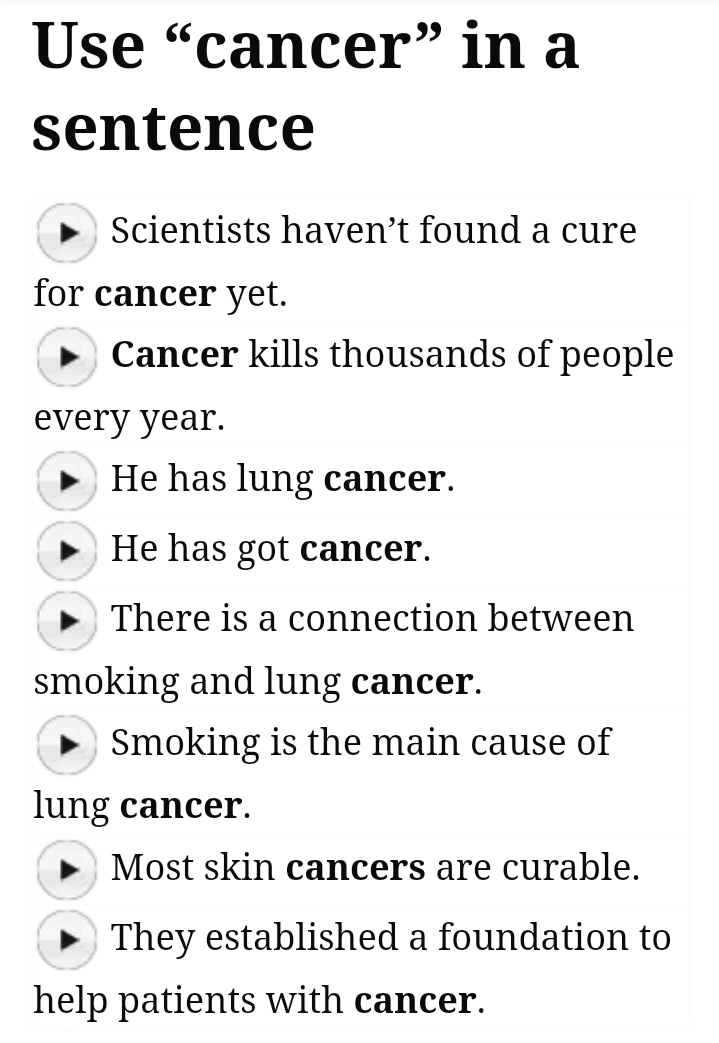Play audio for "He has lung cancer"
Viewport: 719px width, 1043px height.
coord(67,480)
